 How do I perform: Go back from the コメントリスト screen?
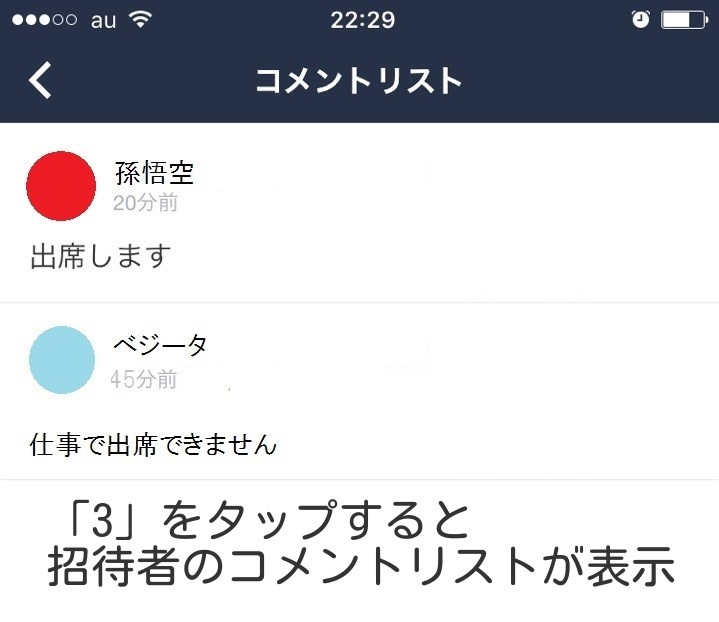coord(40,80)
